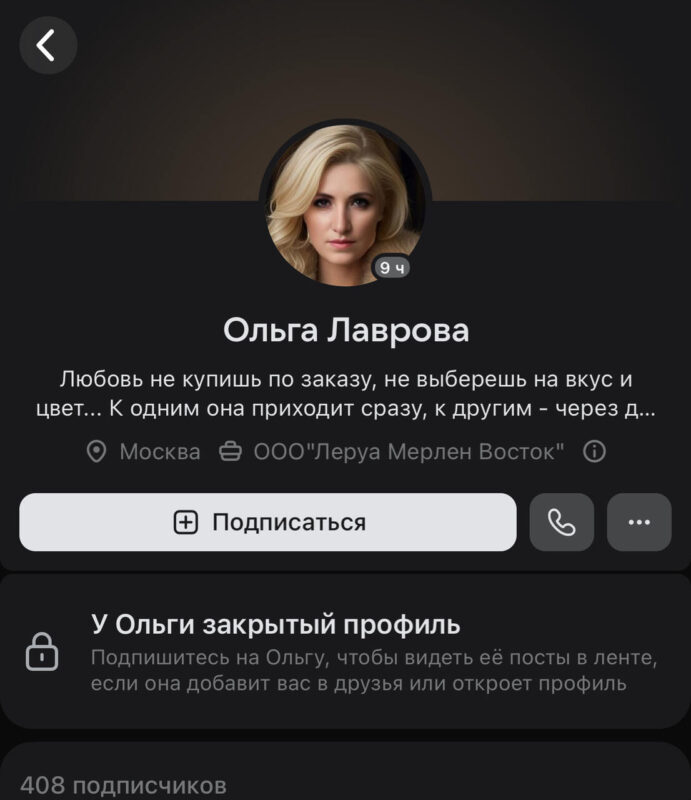View the 408 подписчиков list

(123, 784)
